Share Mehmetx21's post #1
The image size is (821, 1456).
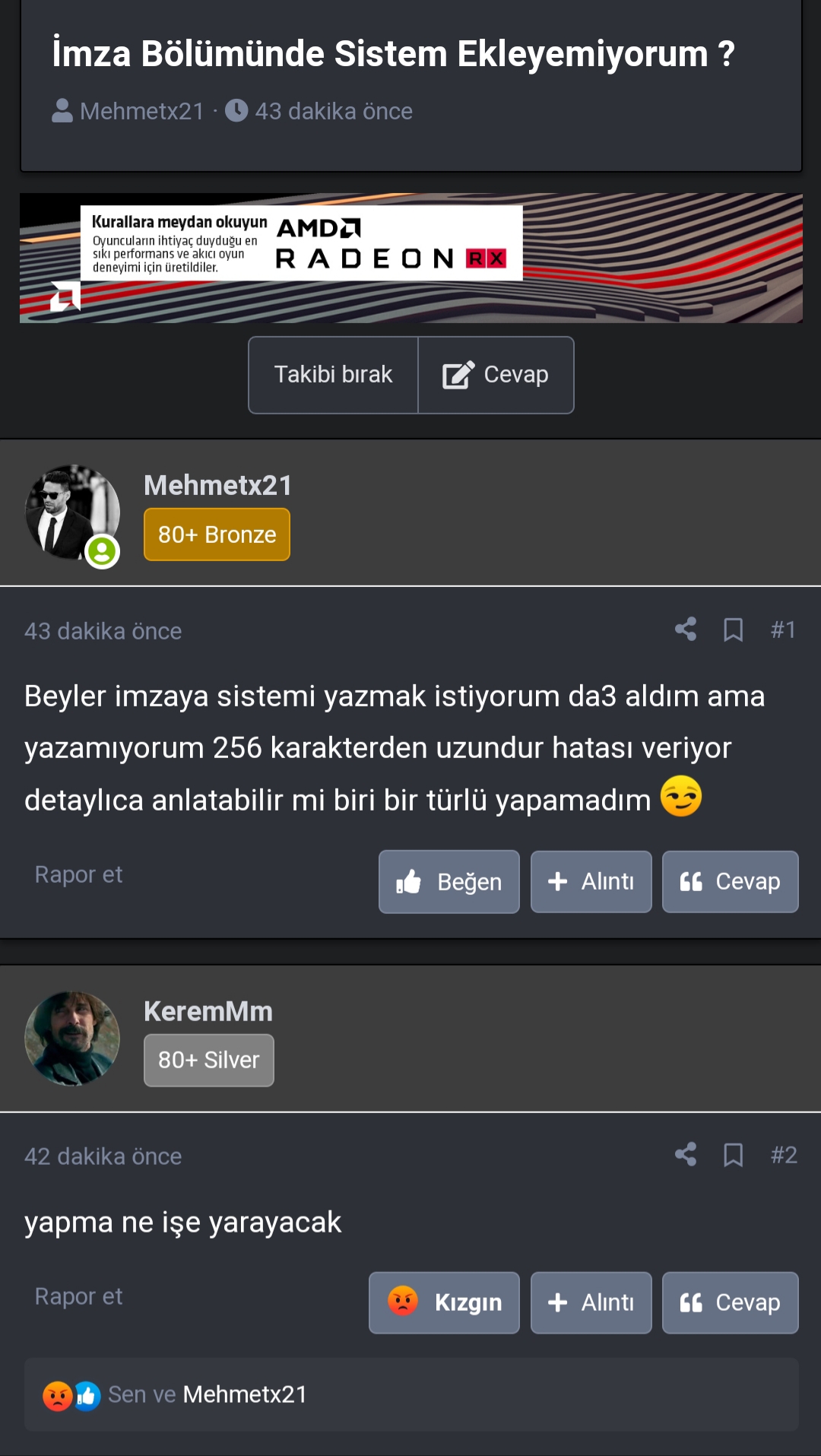click(686, 629)
